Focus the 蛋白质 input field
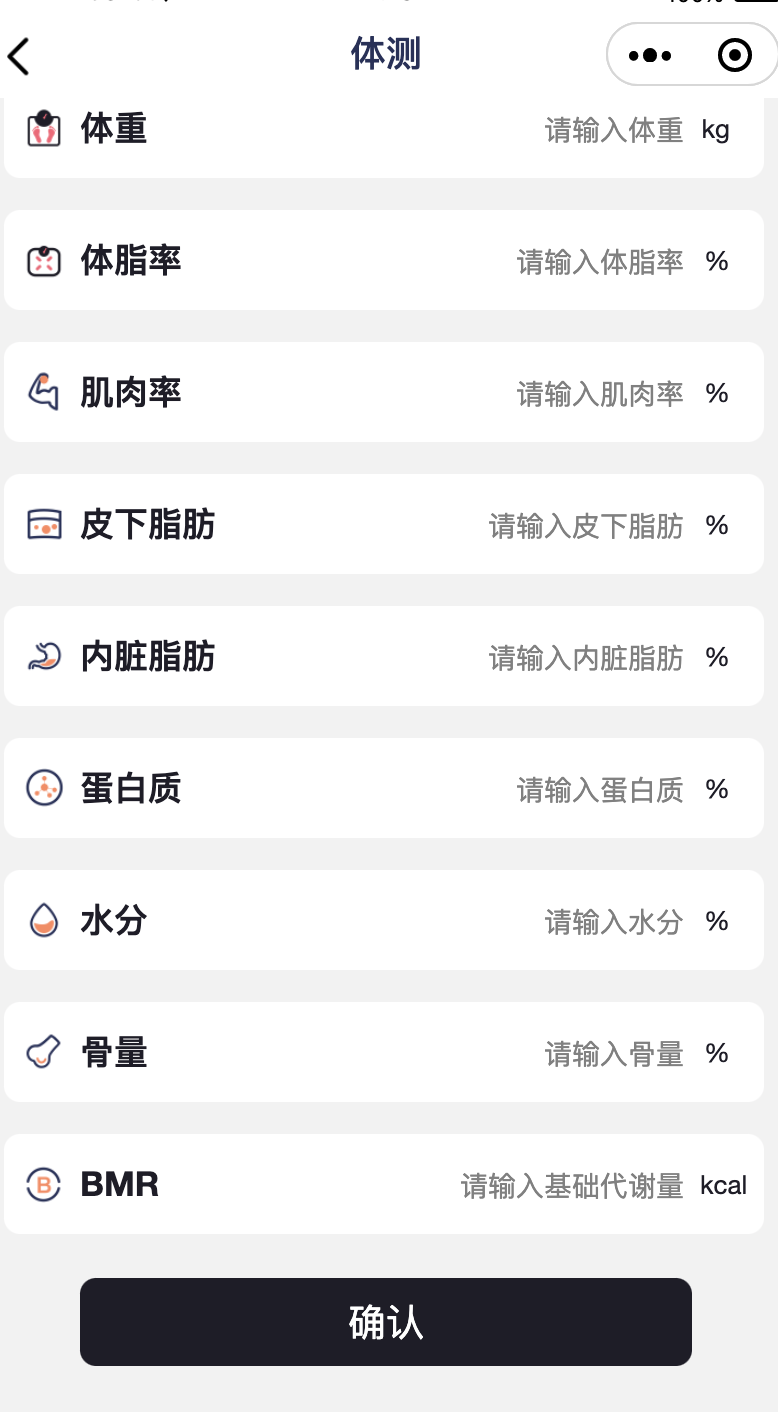The image size is (778, 1412). click(600, 790)
